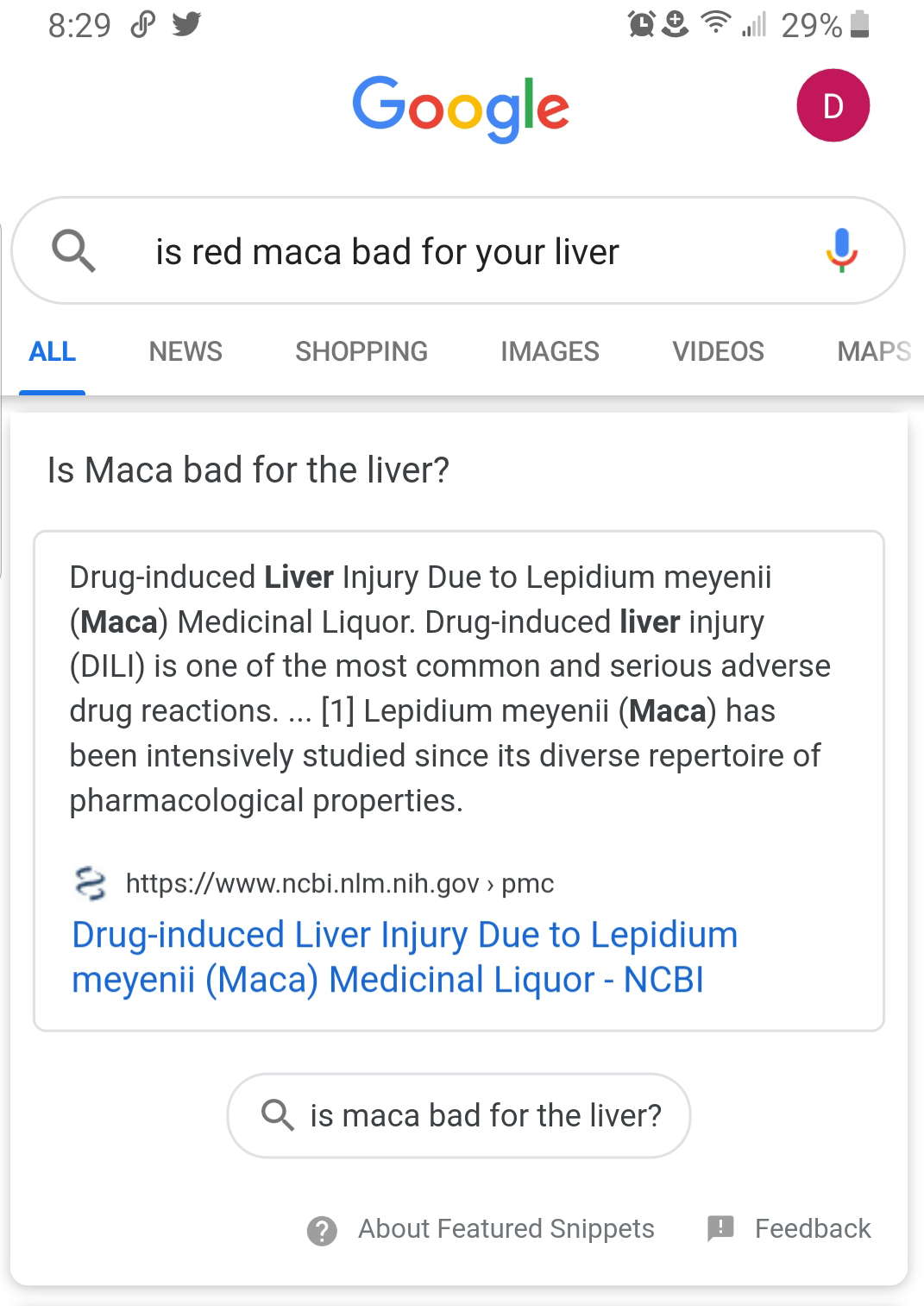The height and width of the screenshot is (1306, 924).
Task: Open the account avatar D
Action: point(833,106)
